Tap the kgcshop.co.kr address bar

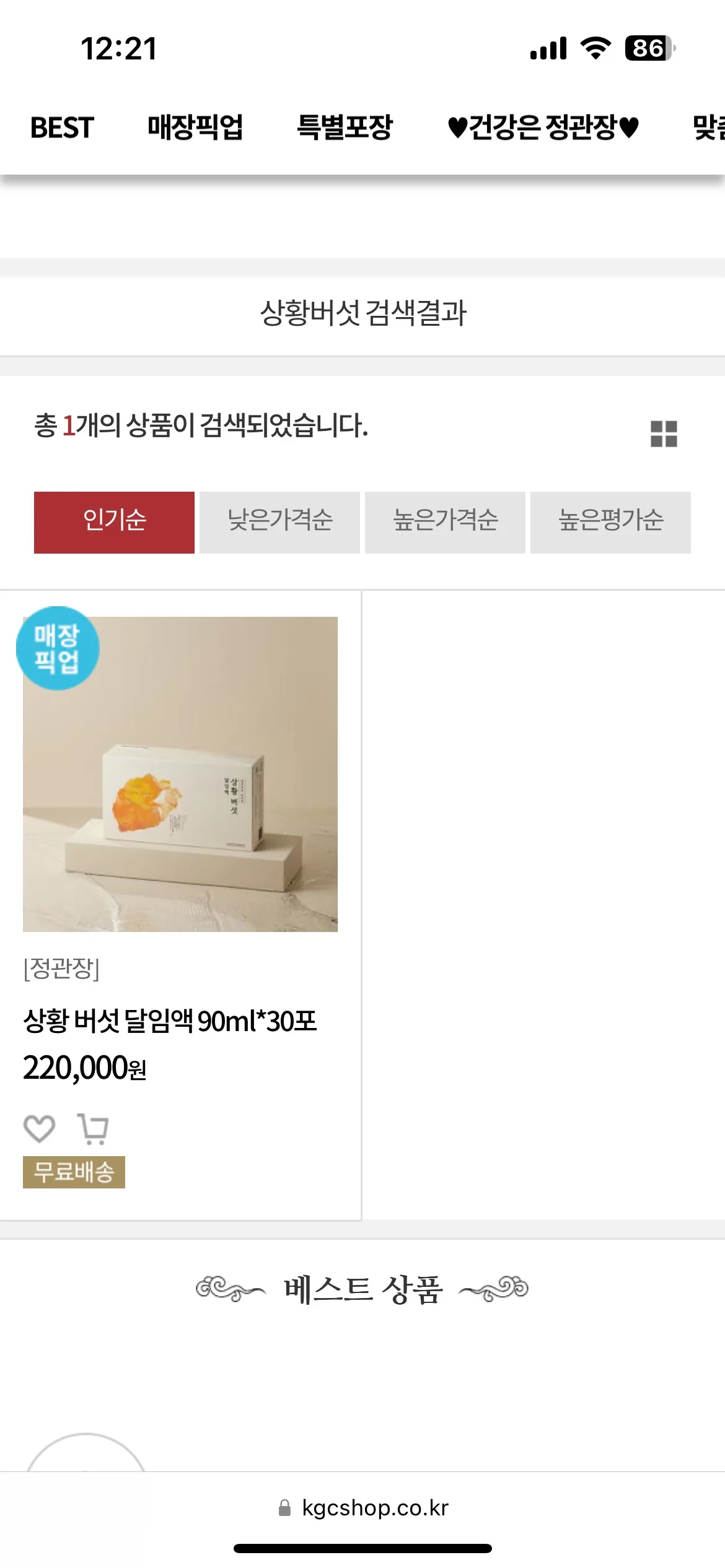pos(374,1508)
